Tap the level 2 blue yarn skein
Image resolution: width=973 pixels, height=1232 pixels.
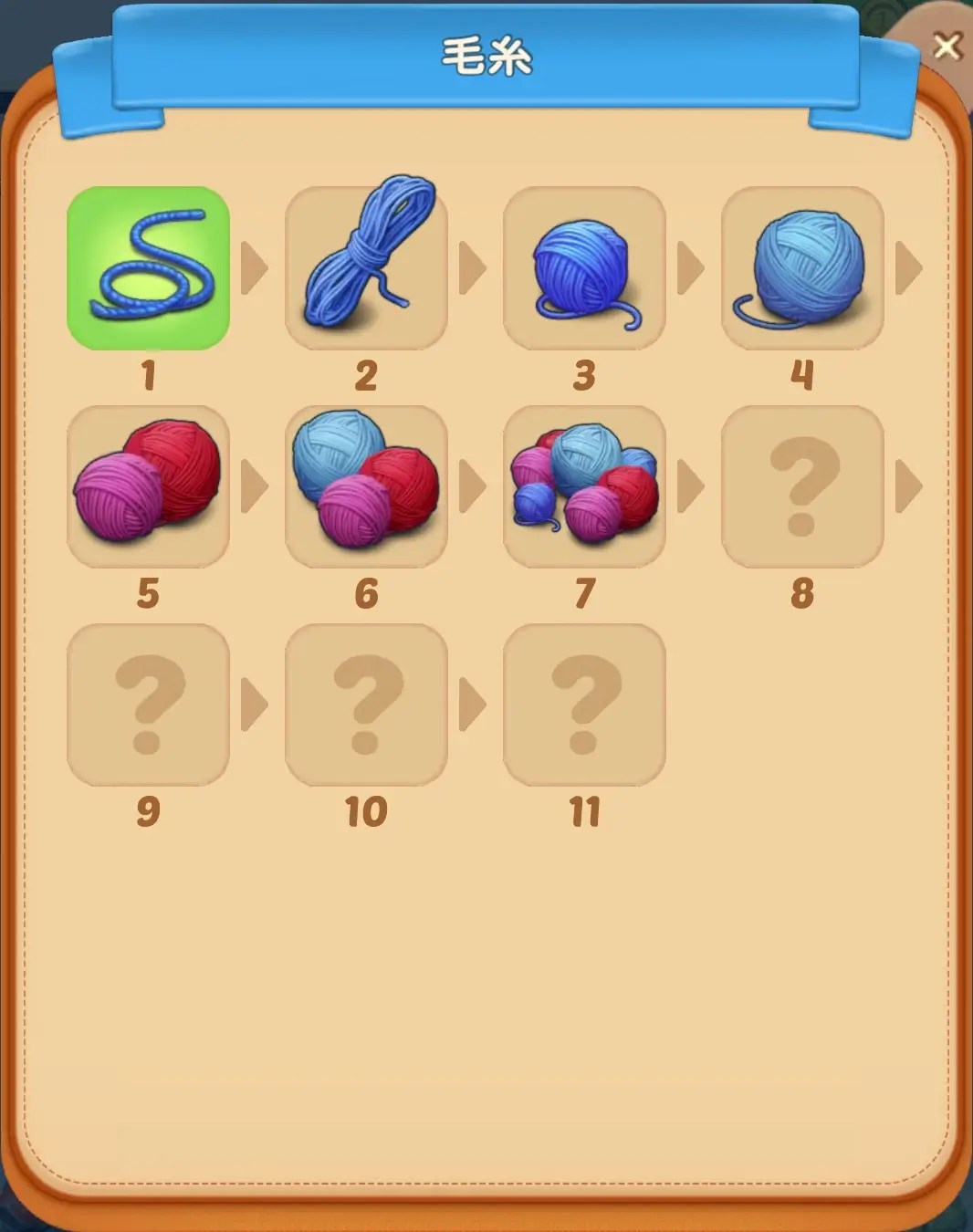(x=366, y=268)
